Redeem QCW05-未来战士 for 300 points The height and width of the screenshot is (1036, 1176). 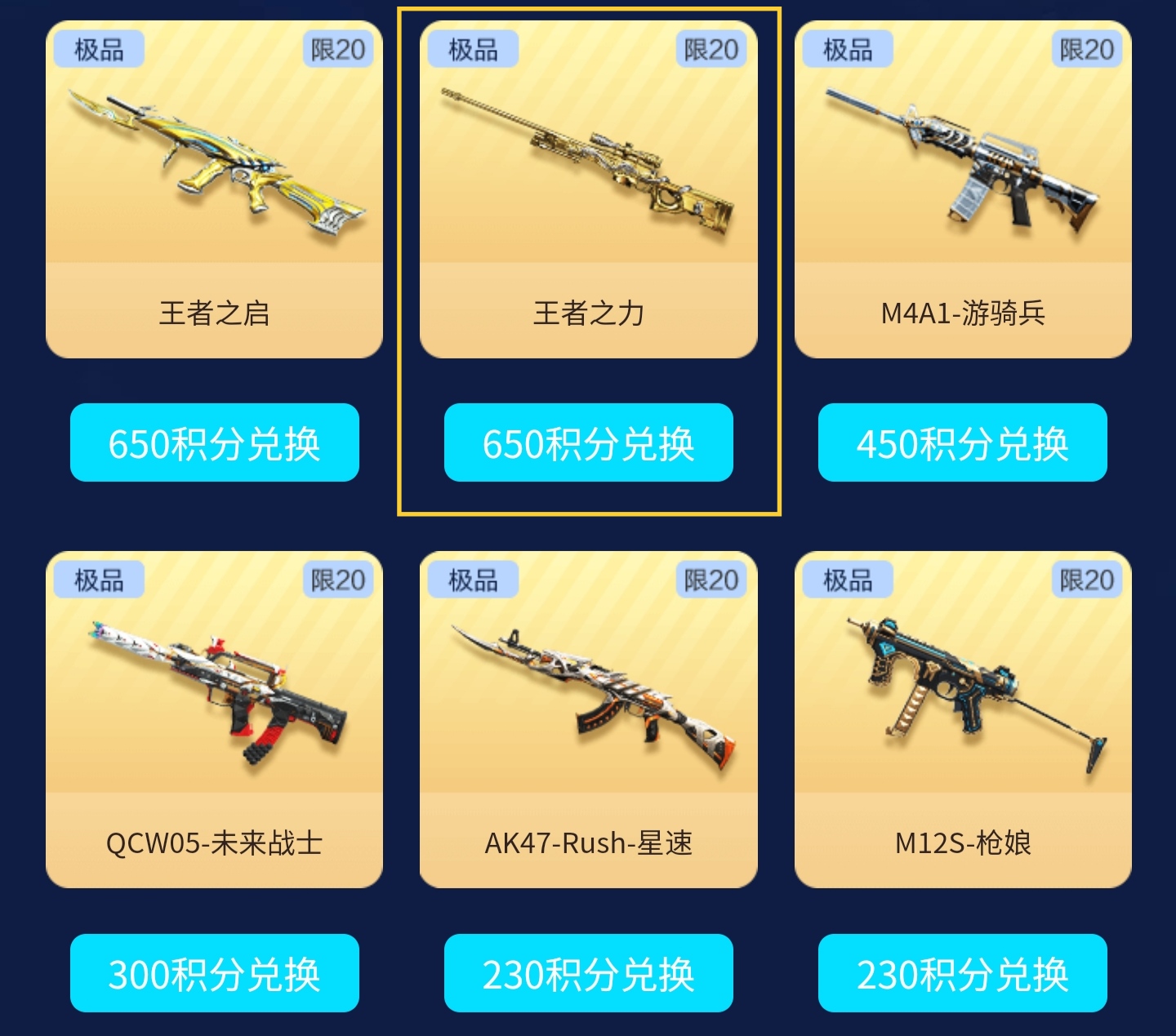[x=214, y=973]
